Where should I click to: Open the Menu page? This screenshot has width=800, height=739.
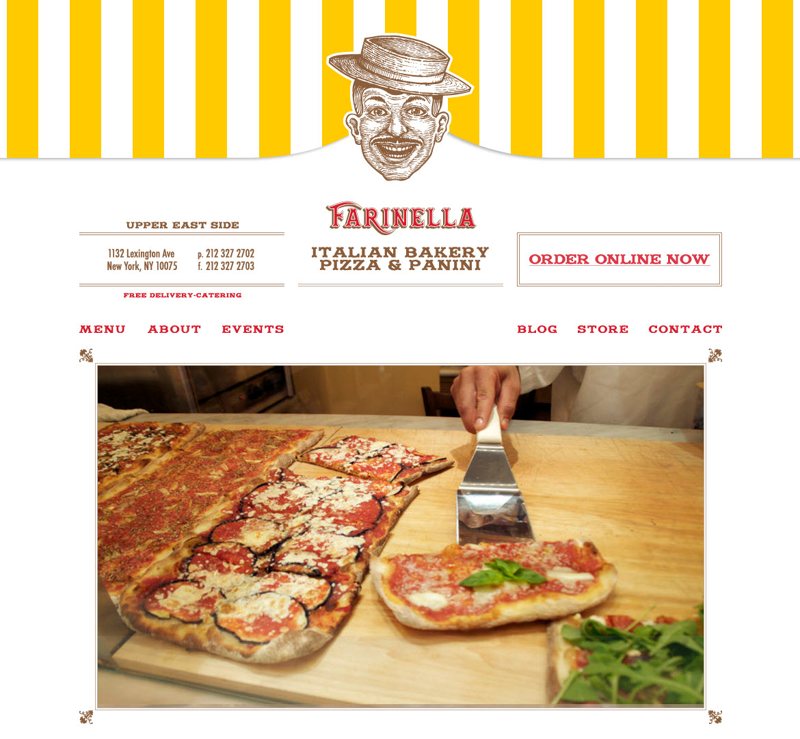(x=102, y=329)
